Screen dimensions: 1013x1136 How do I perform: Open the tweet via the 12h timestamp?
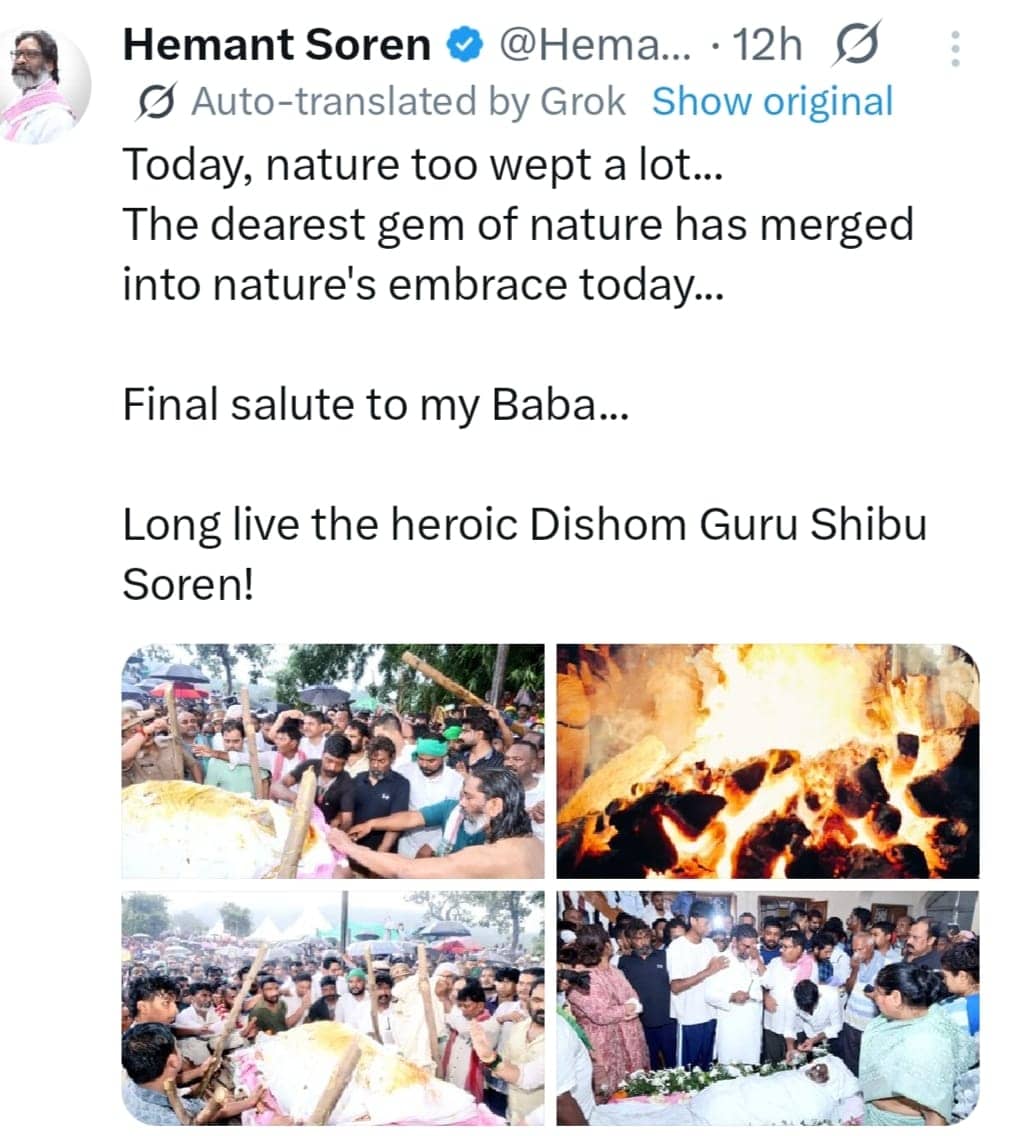(765, 44)
